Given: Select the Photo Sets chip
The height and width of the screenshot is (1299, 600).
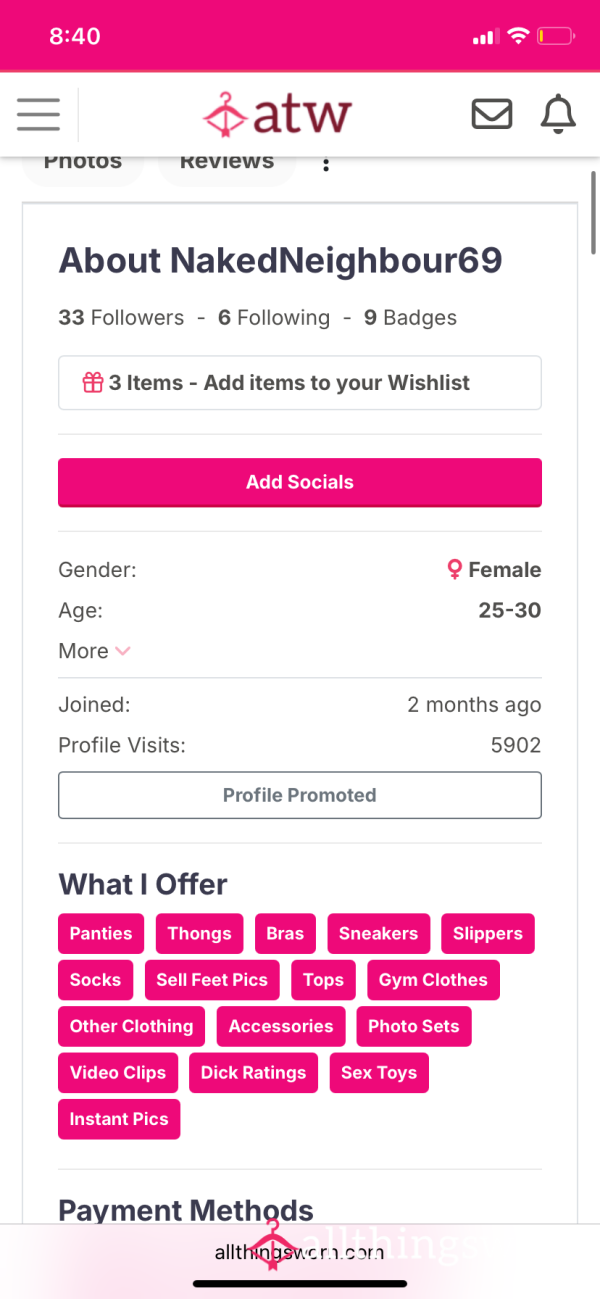Looking at the screenshot, I should tap(413, 1026).
